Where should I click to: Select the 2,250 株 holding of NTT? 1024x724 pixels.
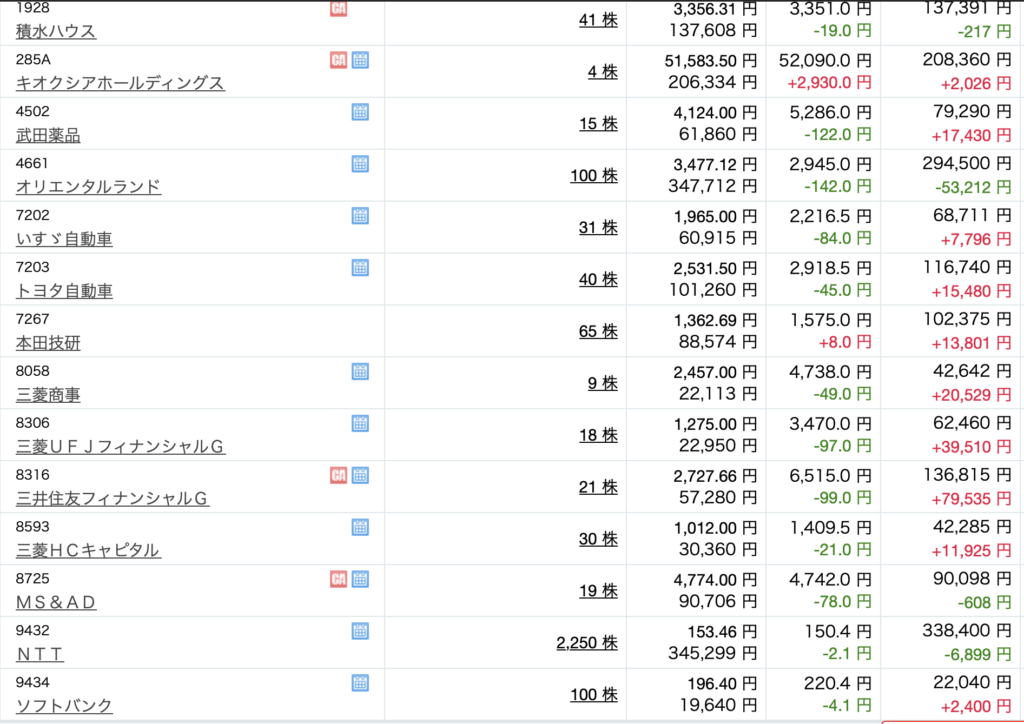pyautogui.click(x=587, y=642)
